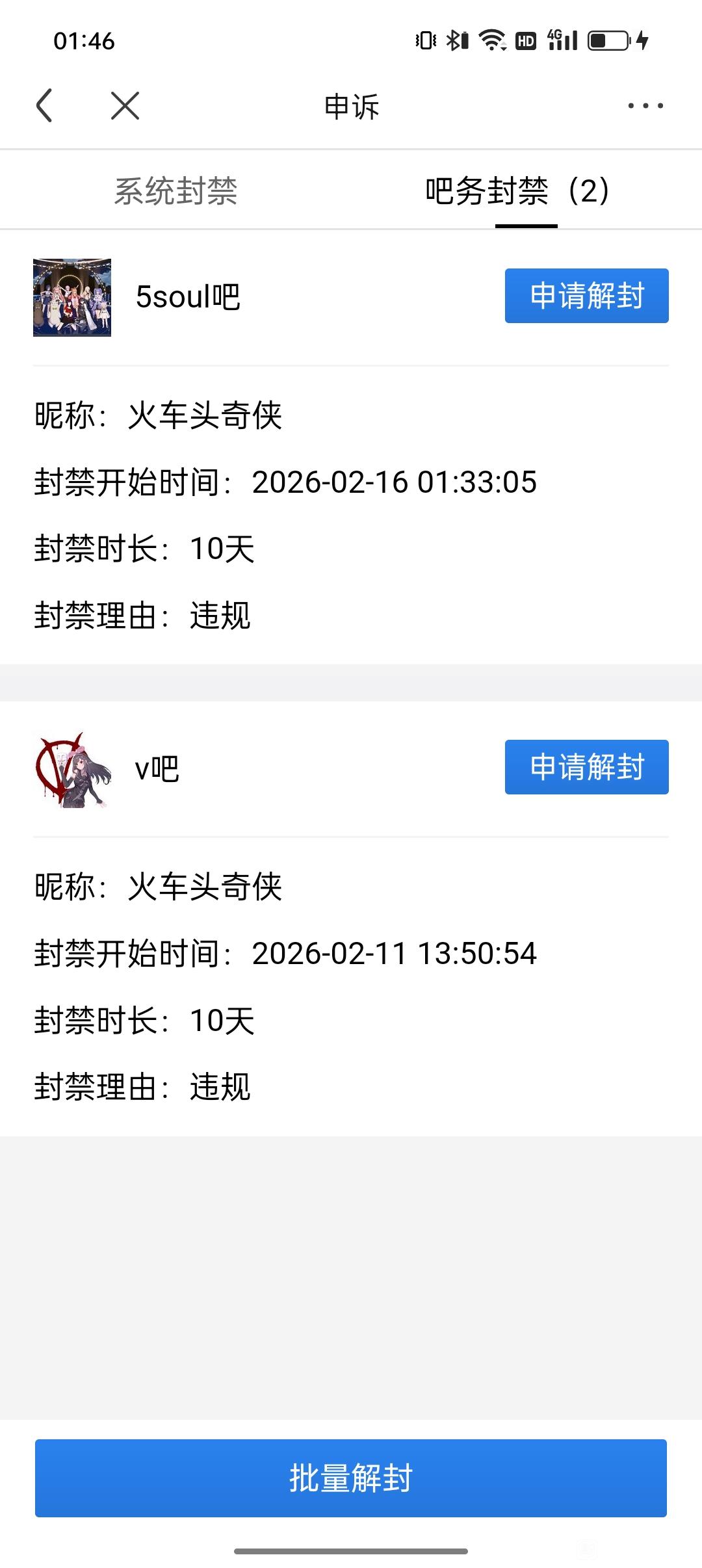Select the 吧务封禁 (2) tab
Screen dimensions: 702x1568
(517, 191)
